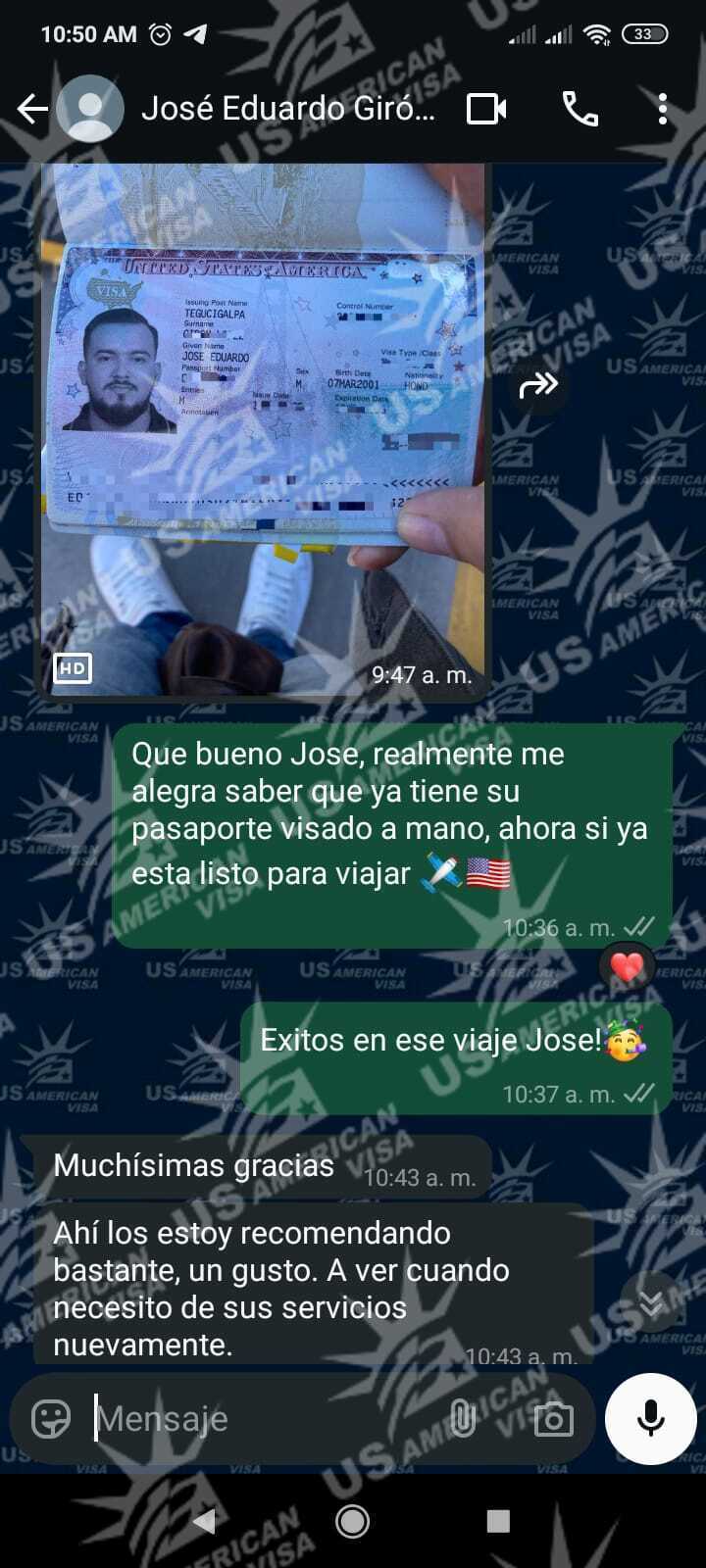Tap the system back button
The height and width of the screenshot is (1568, 706).
(x=205, y=1521)
